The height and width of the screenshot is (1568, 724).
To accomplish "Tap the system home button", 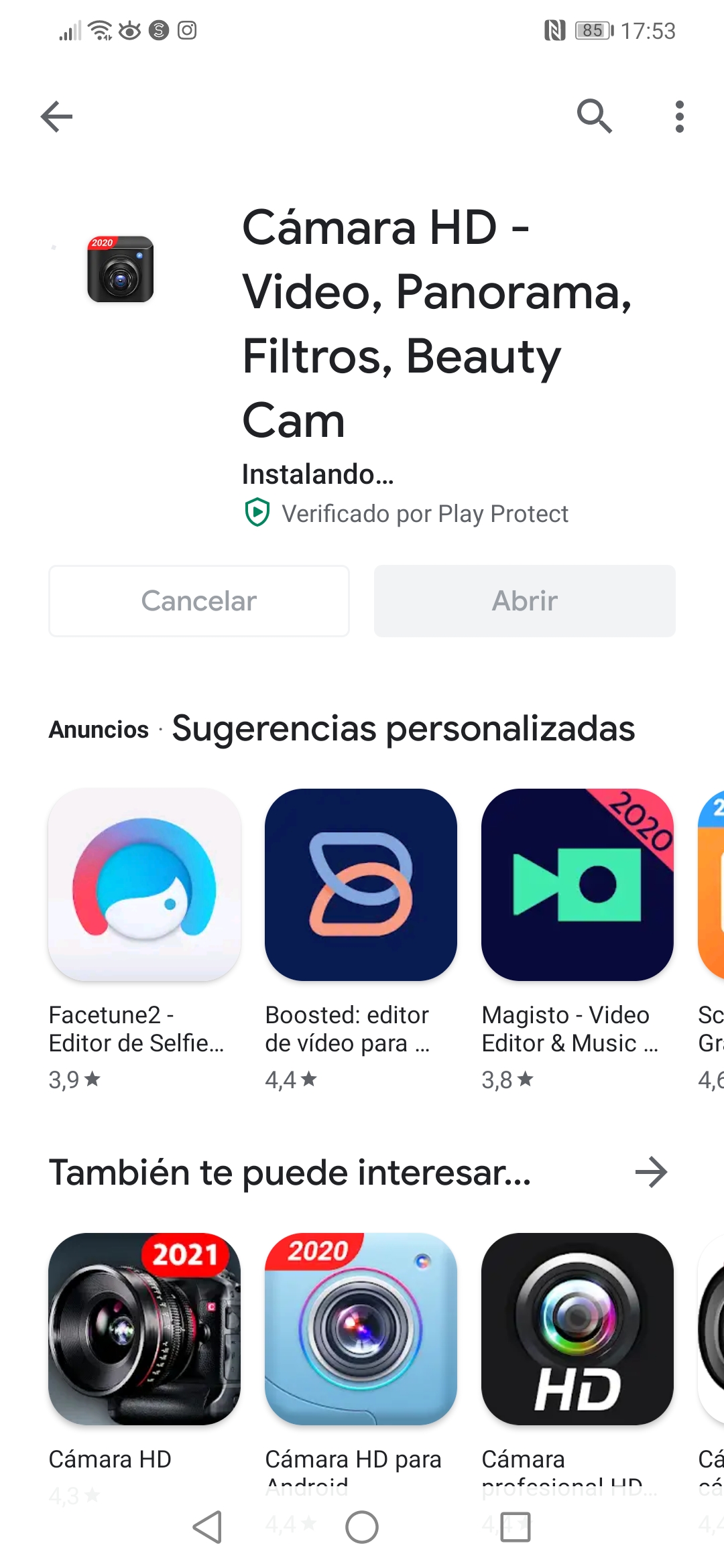I will (x=362, y=1527).
